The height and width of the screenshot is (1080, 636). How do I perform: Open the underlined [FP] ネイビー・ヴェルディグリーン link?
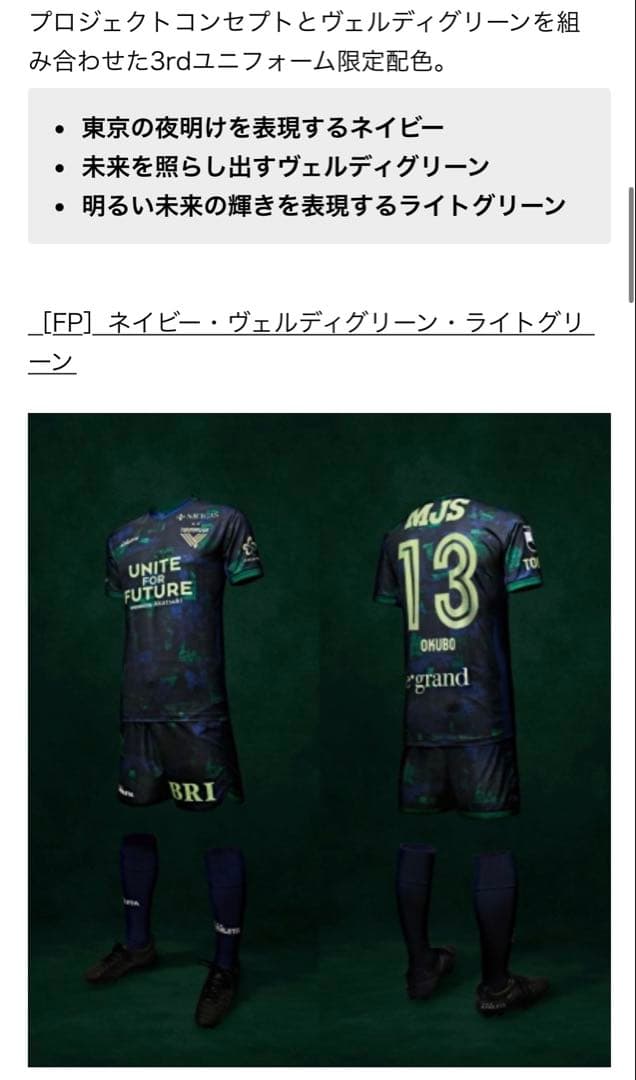[x=312, y=325]
